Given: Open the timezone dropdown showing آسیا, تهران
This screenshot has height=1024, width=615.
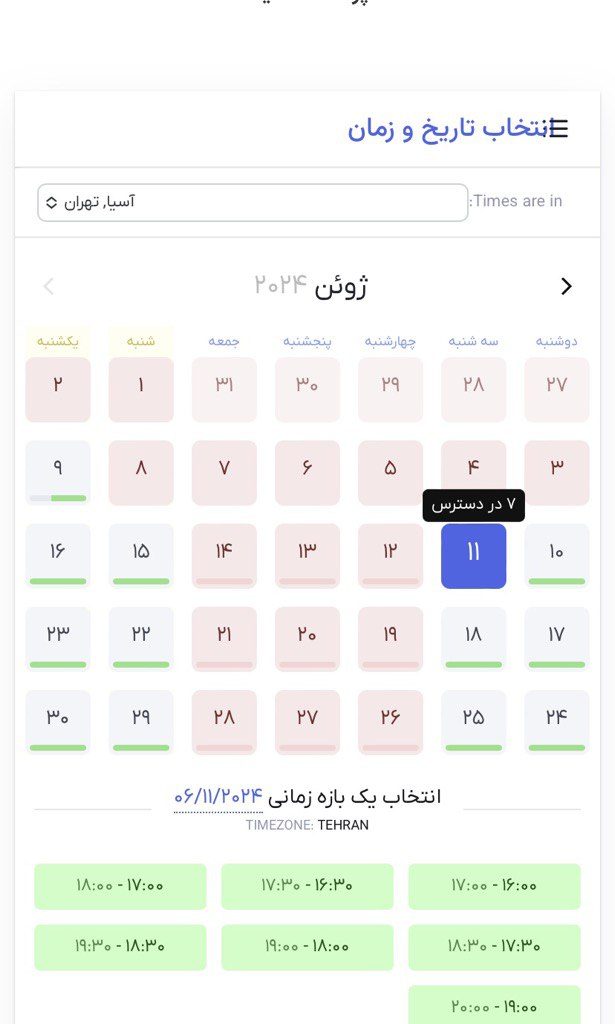Looking at the screenshot, I should tap(252, 202).
